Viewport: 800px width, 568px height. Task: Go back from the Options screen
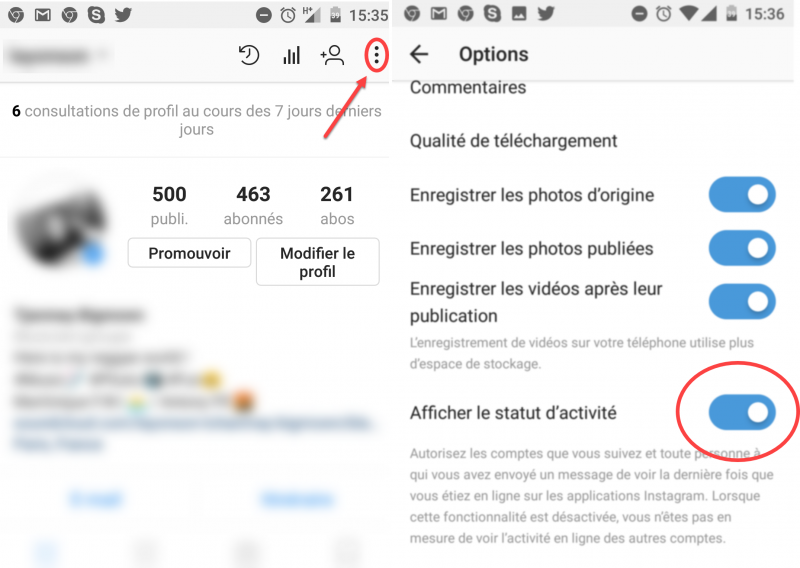click(x=419, y=55)
